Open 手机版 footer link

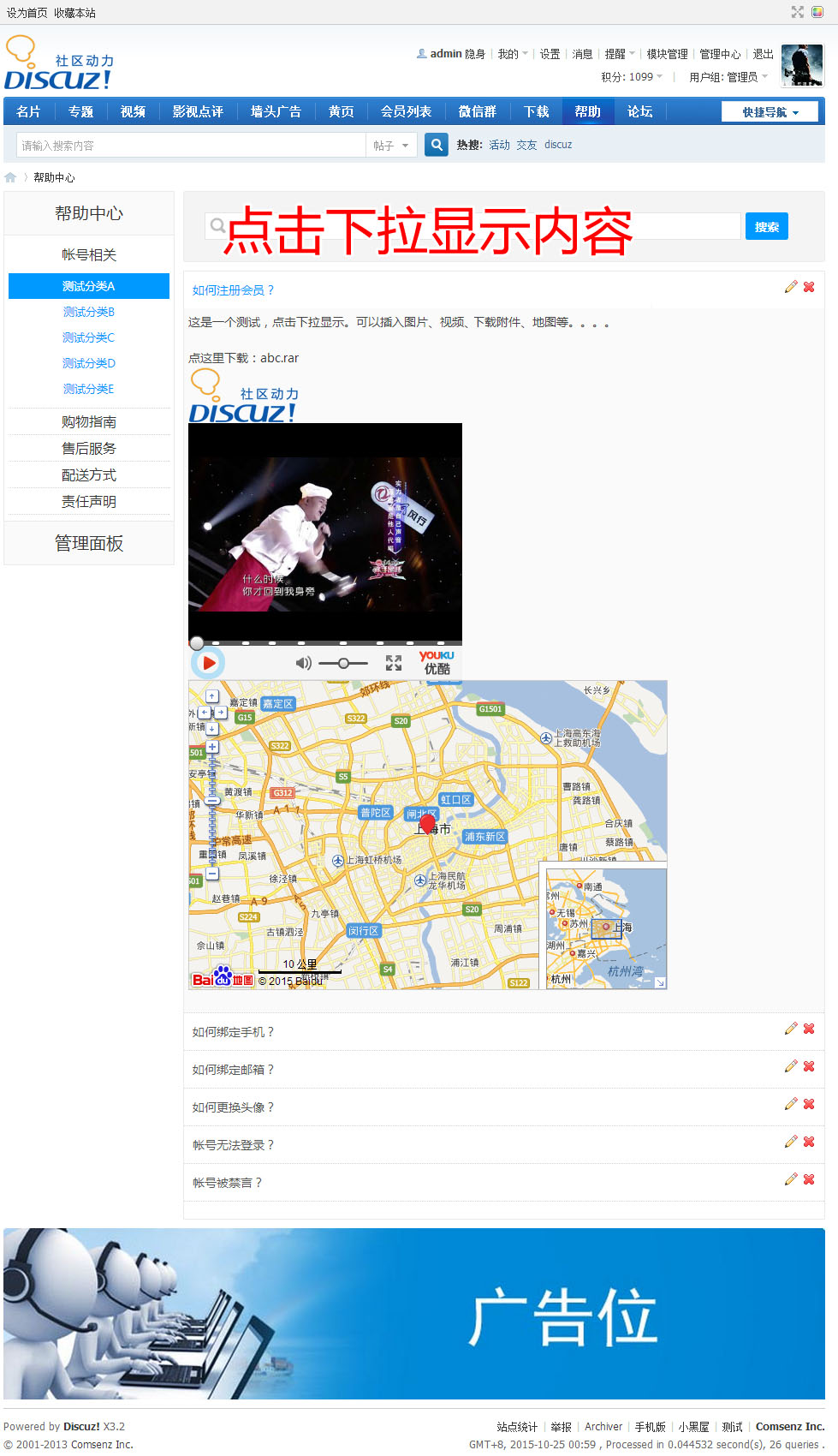(650, 1426)
